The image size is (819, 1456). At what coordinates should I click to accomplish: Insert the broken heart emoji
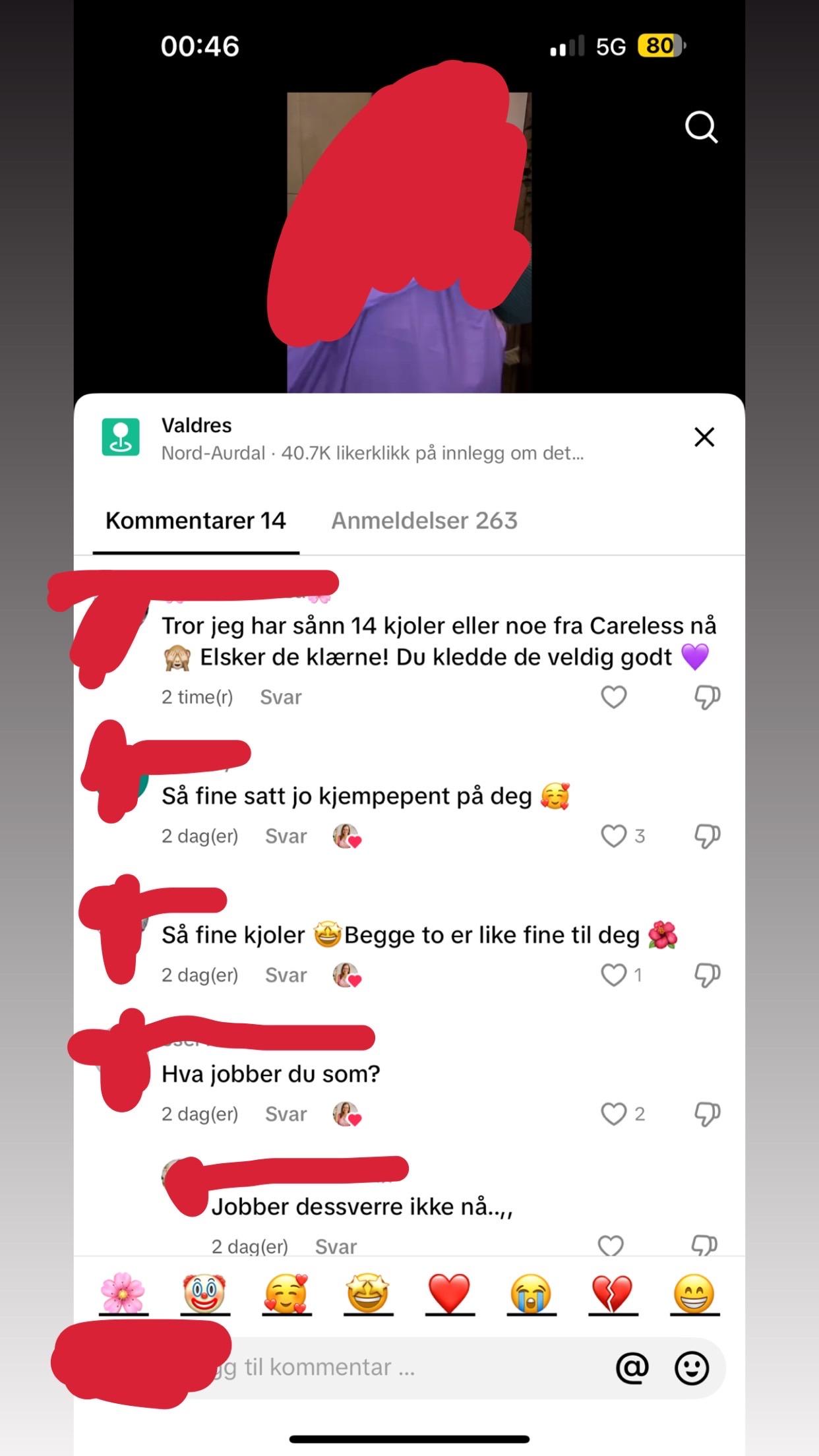[x=613, y=1293]
